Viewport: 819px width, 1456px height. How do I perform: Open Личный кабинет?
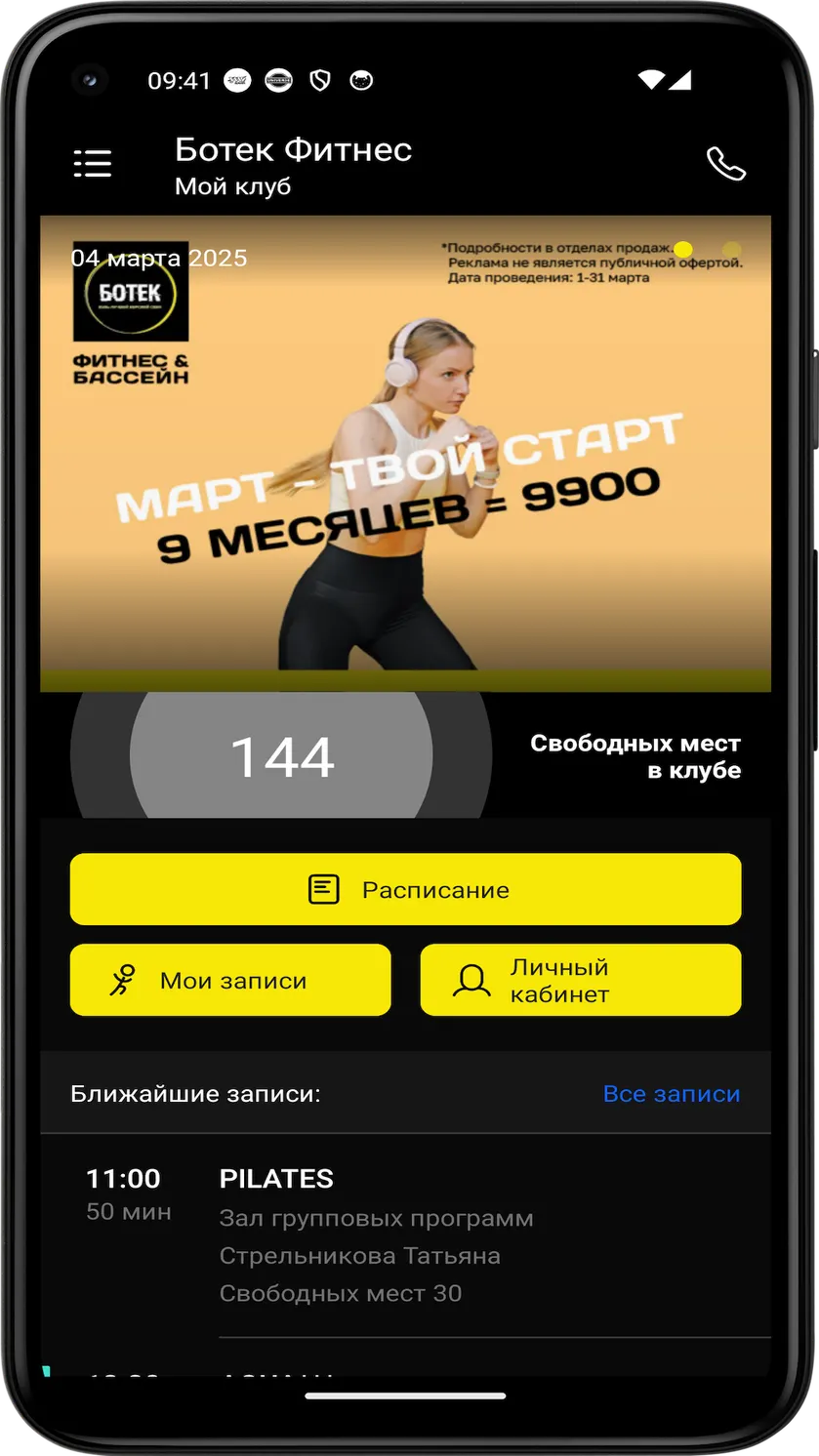581,980
